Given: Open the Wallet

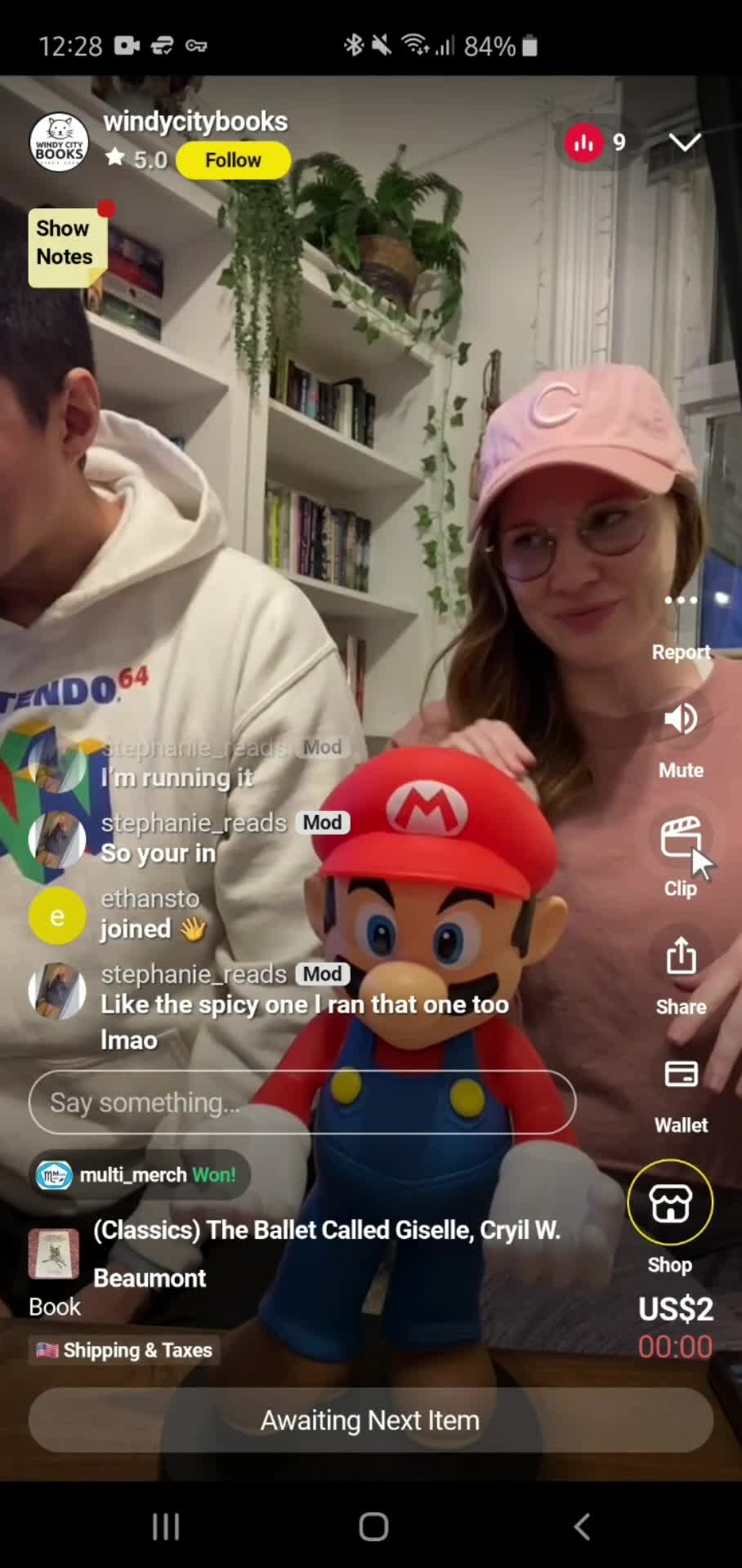Looking at the screenshot, I should tap(680, 1076).
